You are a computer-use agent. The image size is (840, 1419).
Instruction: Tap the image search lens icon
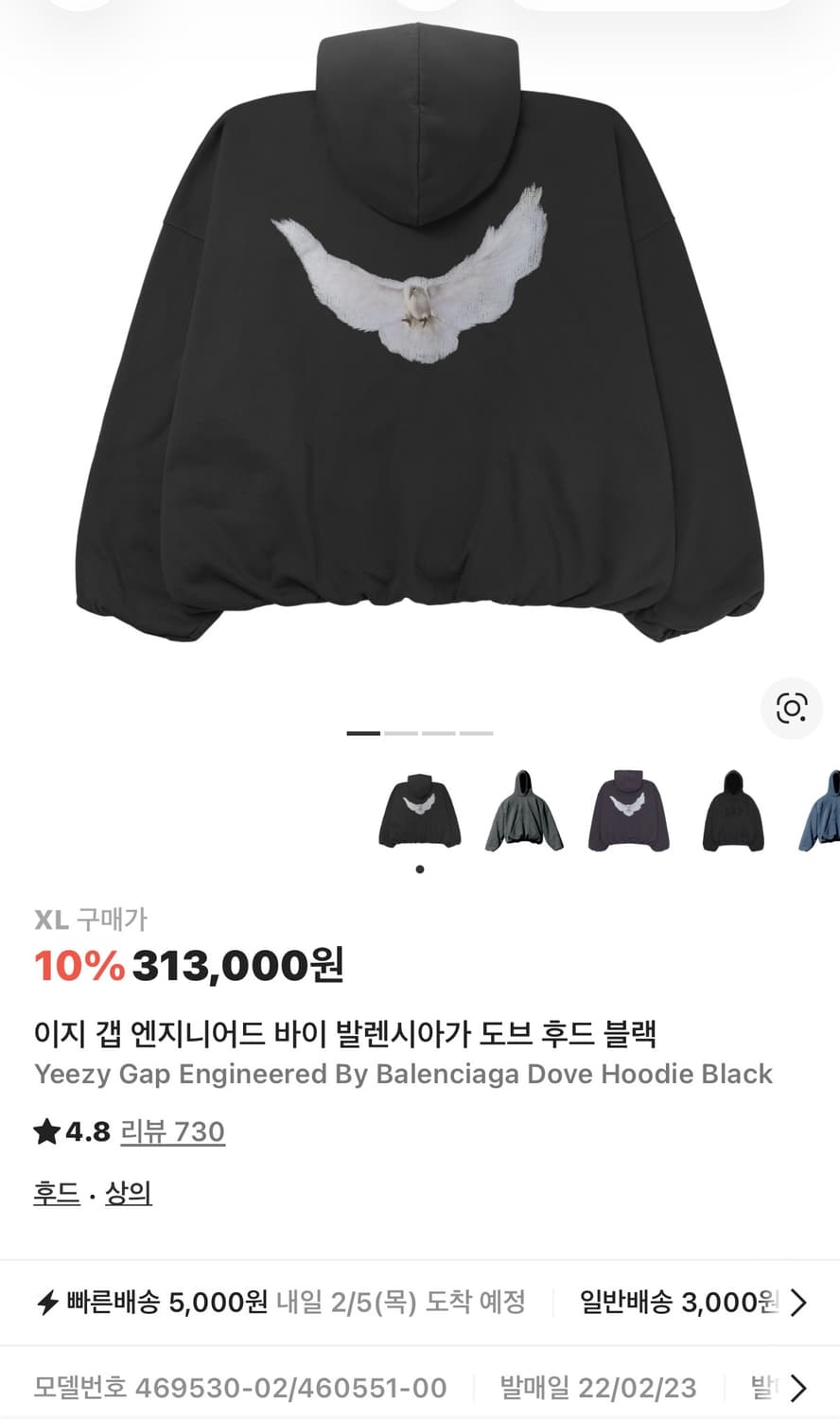click(793, 709)
